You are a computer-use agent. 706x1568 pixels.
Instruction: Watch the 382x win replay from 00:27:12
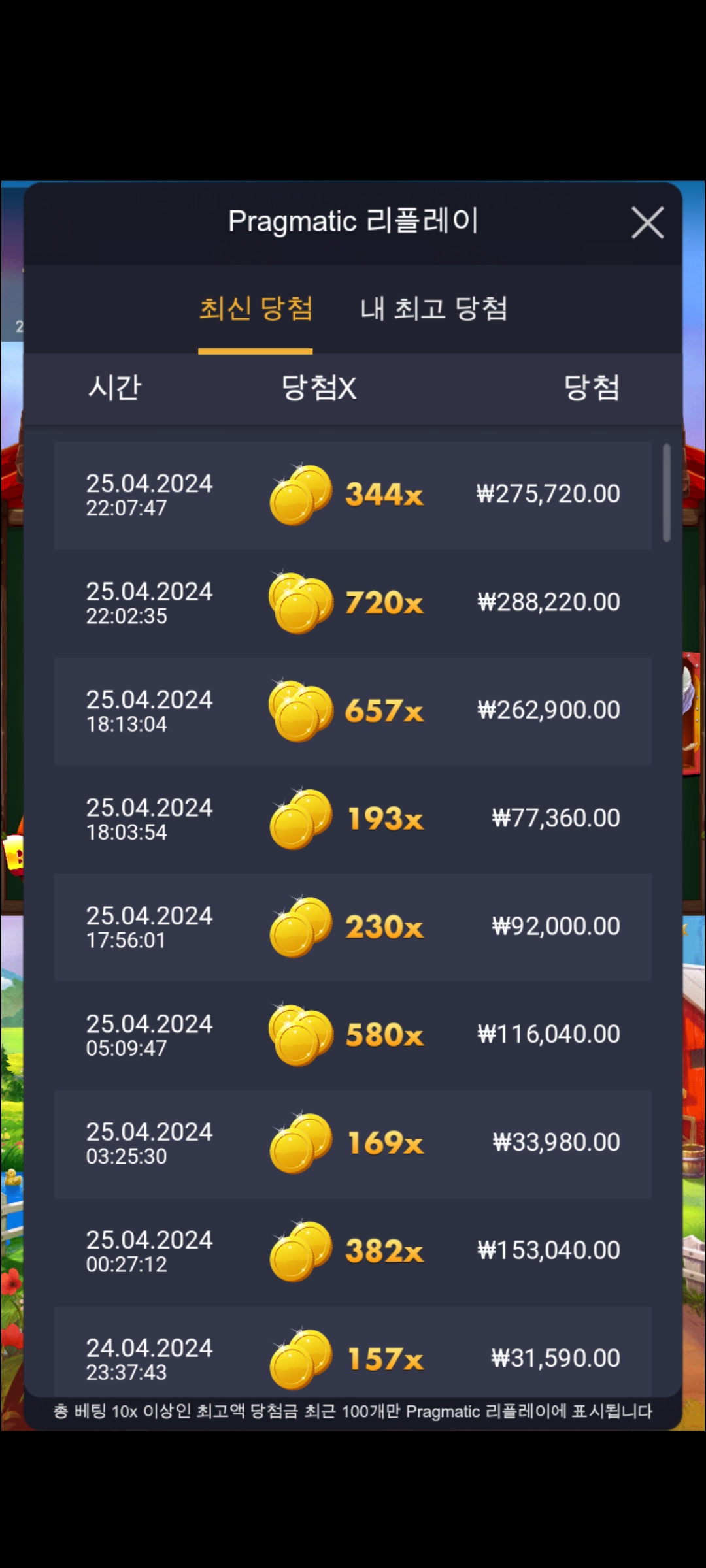click(x=353, y=1252)
